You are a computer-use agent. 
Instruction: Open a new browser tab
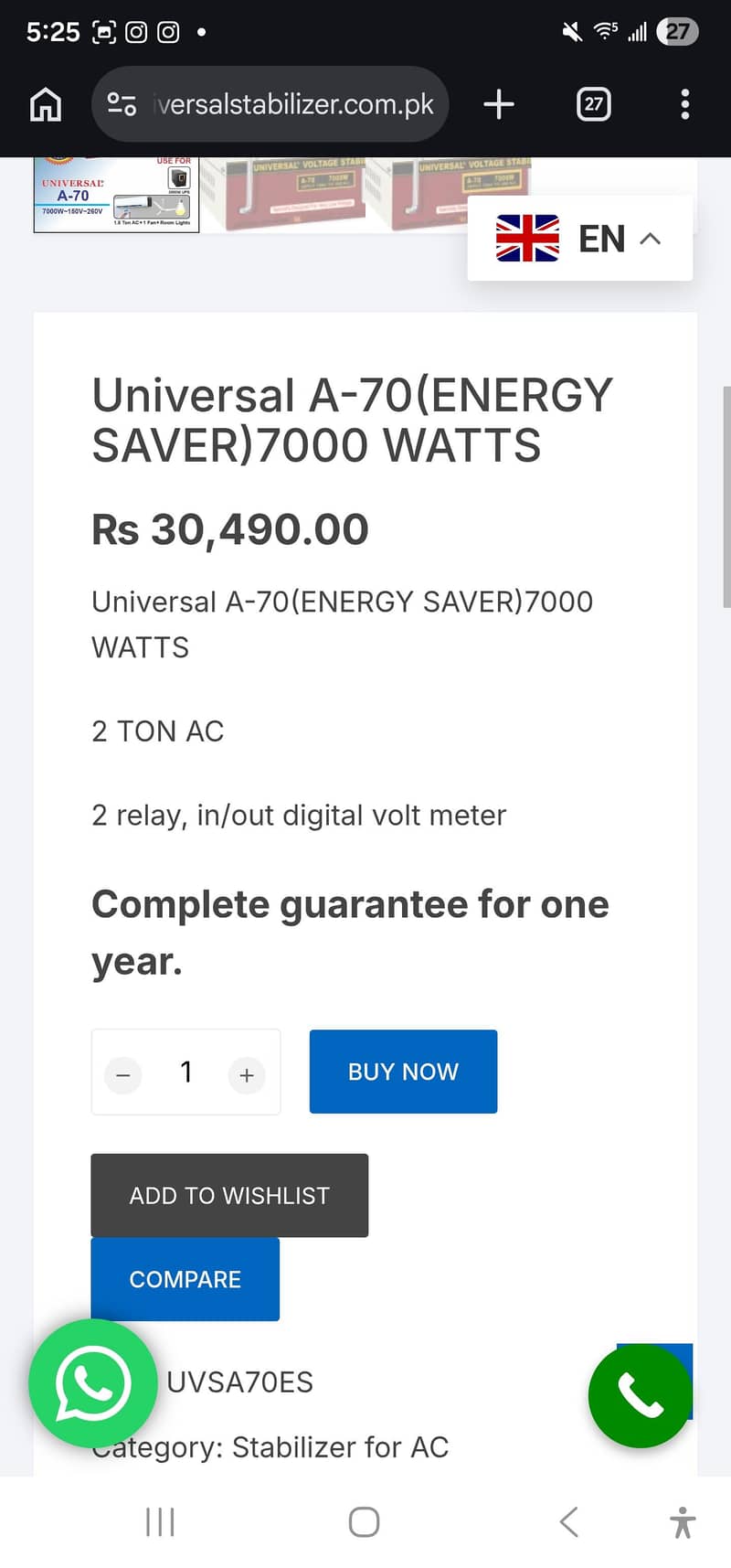pos(499,104)
